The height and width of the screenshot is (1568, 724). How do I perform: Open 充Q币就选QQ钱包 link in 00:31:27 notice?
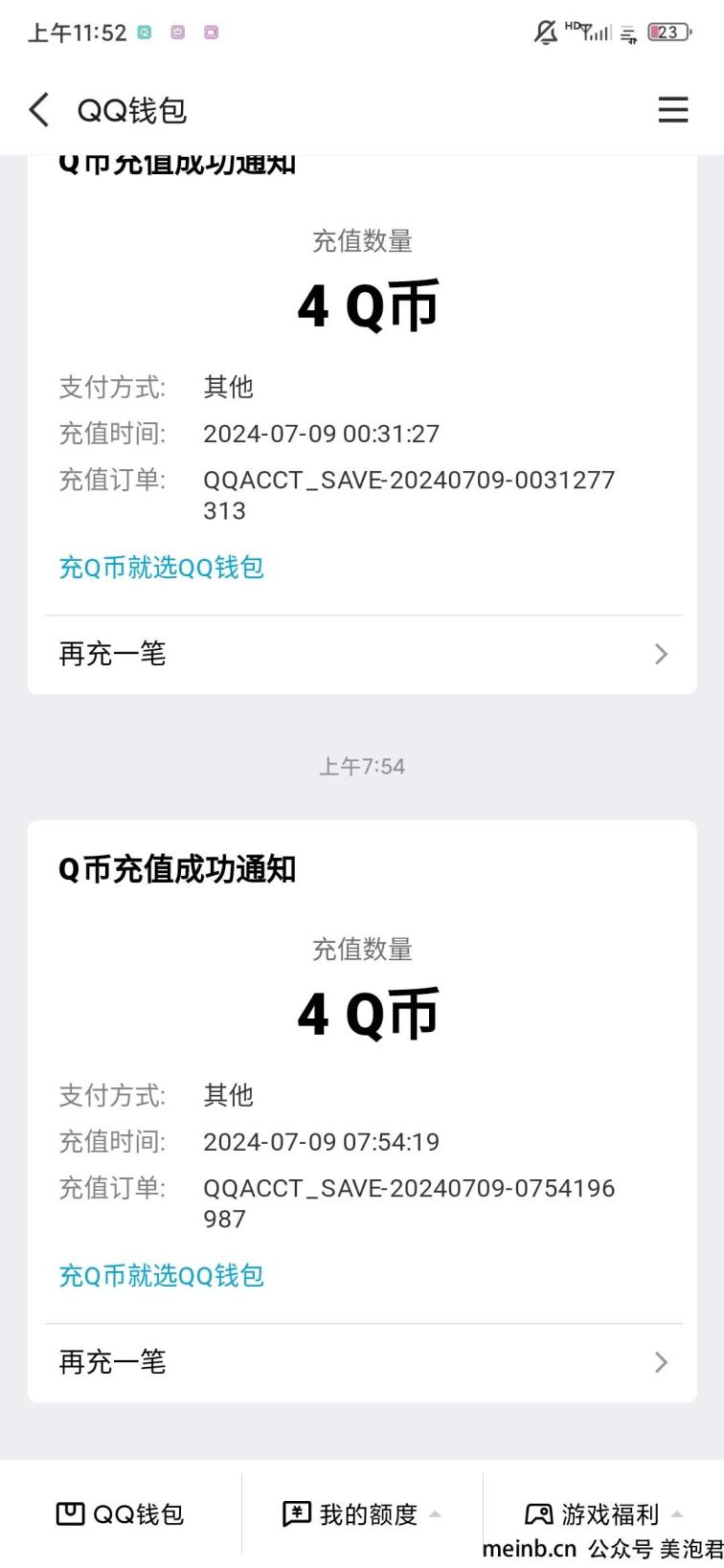coord(161,568)
